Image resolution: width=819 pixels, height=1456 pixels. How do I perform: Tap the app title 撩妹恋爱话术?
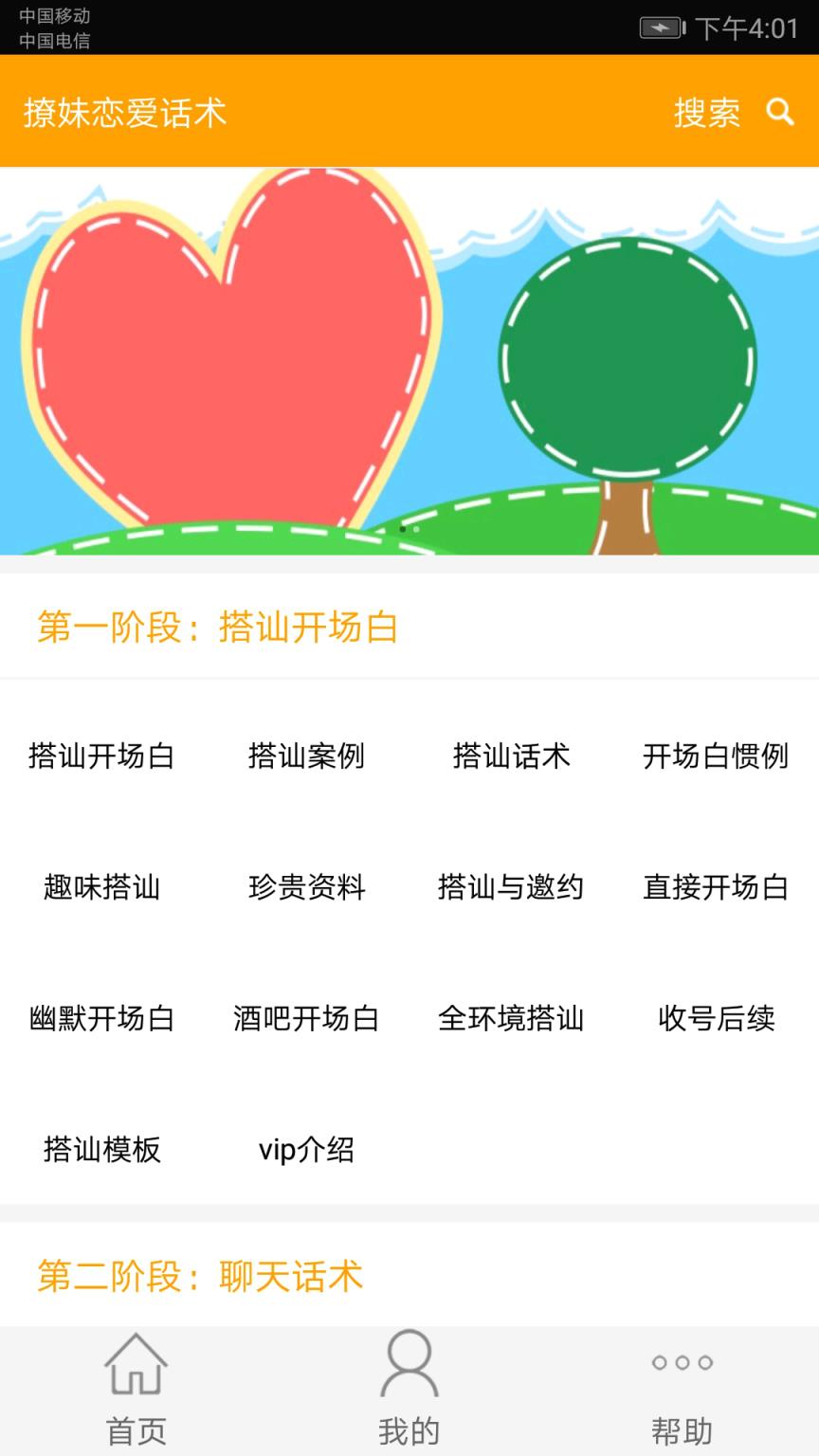123,113
